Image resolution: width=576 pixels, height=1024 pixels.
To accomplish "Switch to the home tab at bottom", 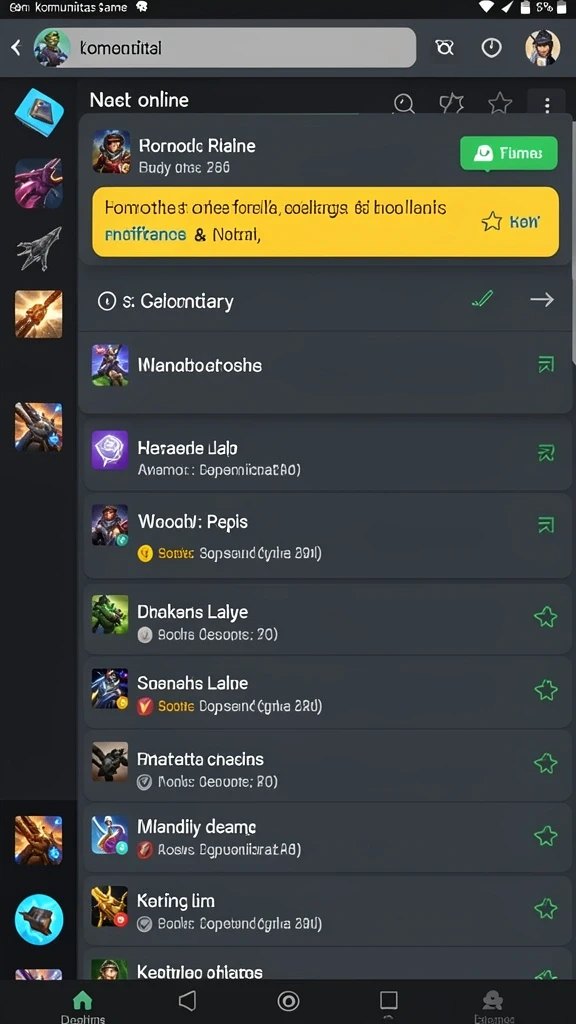I will tap(83, 1004).
